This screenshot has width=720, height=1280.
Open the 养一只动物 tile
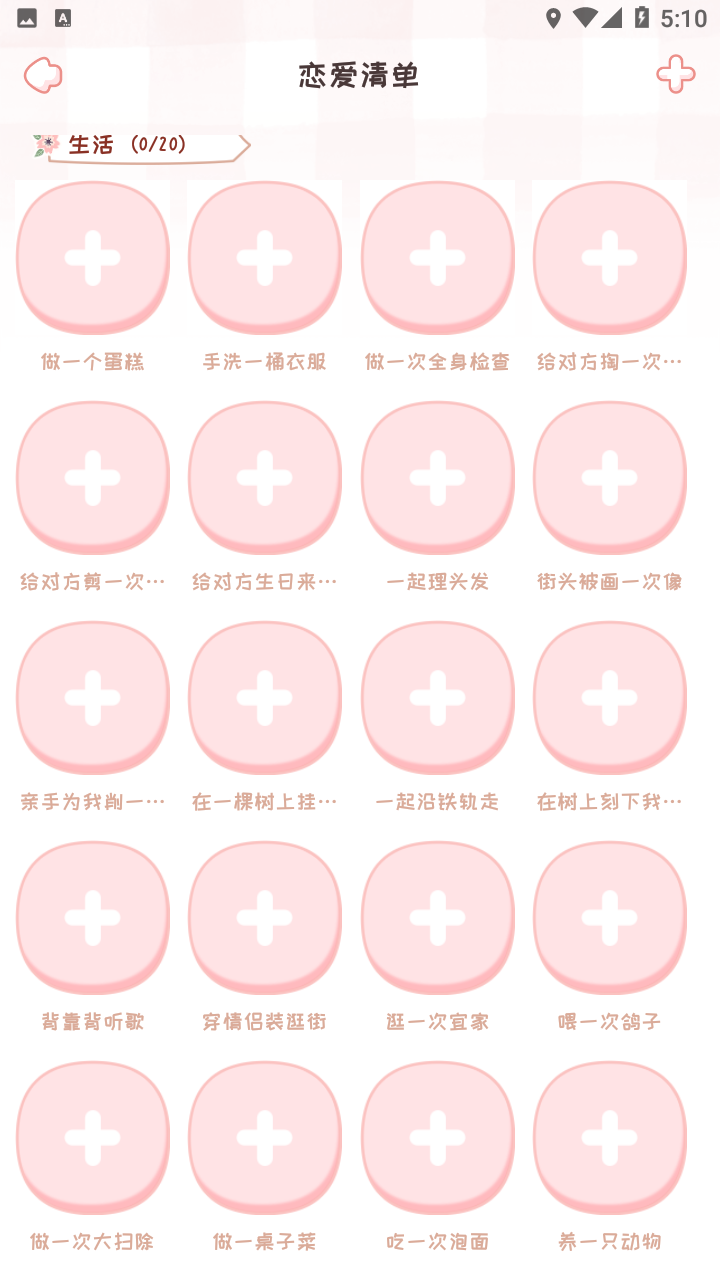(609, 1137)
